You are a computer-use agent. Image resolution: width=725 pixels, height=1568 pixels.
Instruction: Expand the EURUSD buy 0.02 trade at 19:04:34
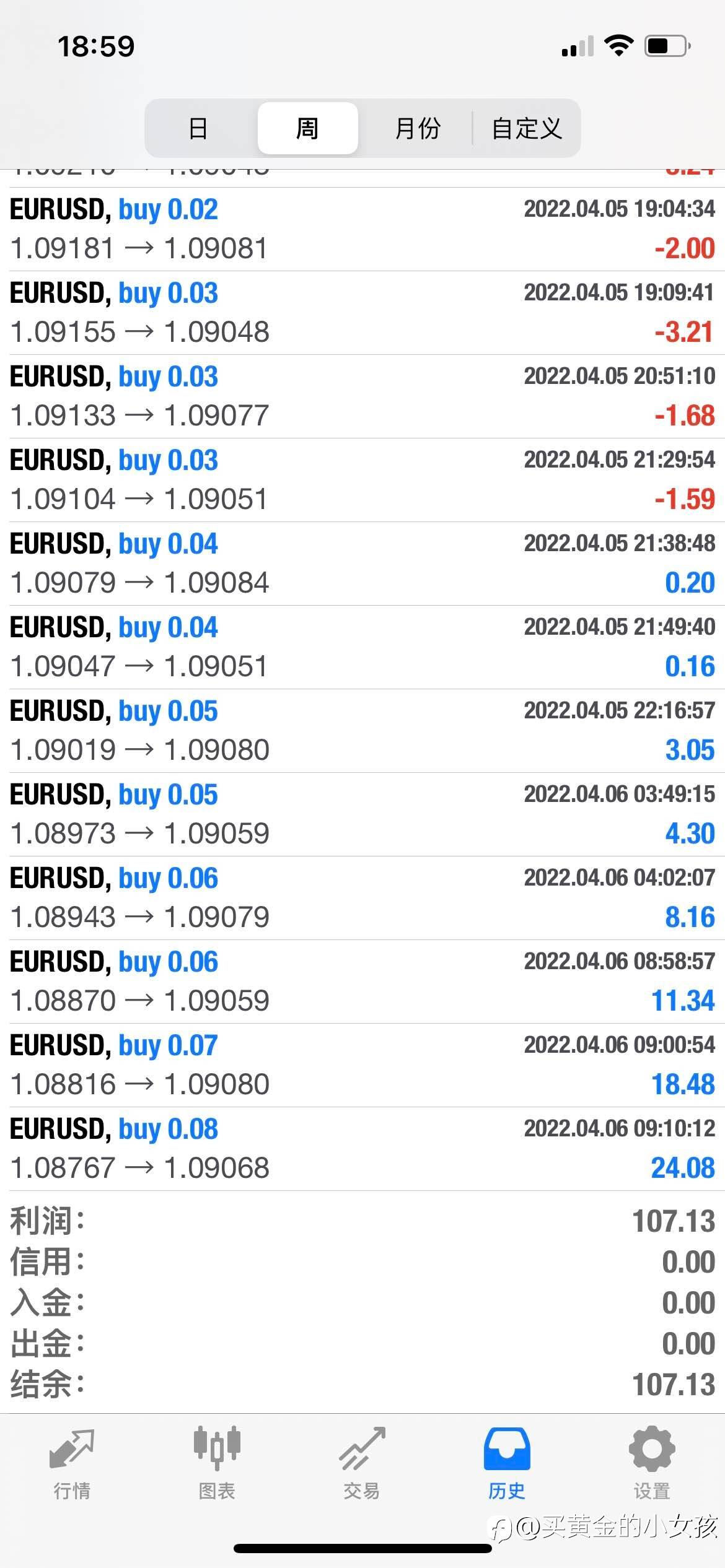pyautogui.click(x=362, y=229)
